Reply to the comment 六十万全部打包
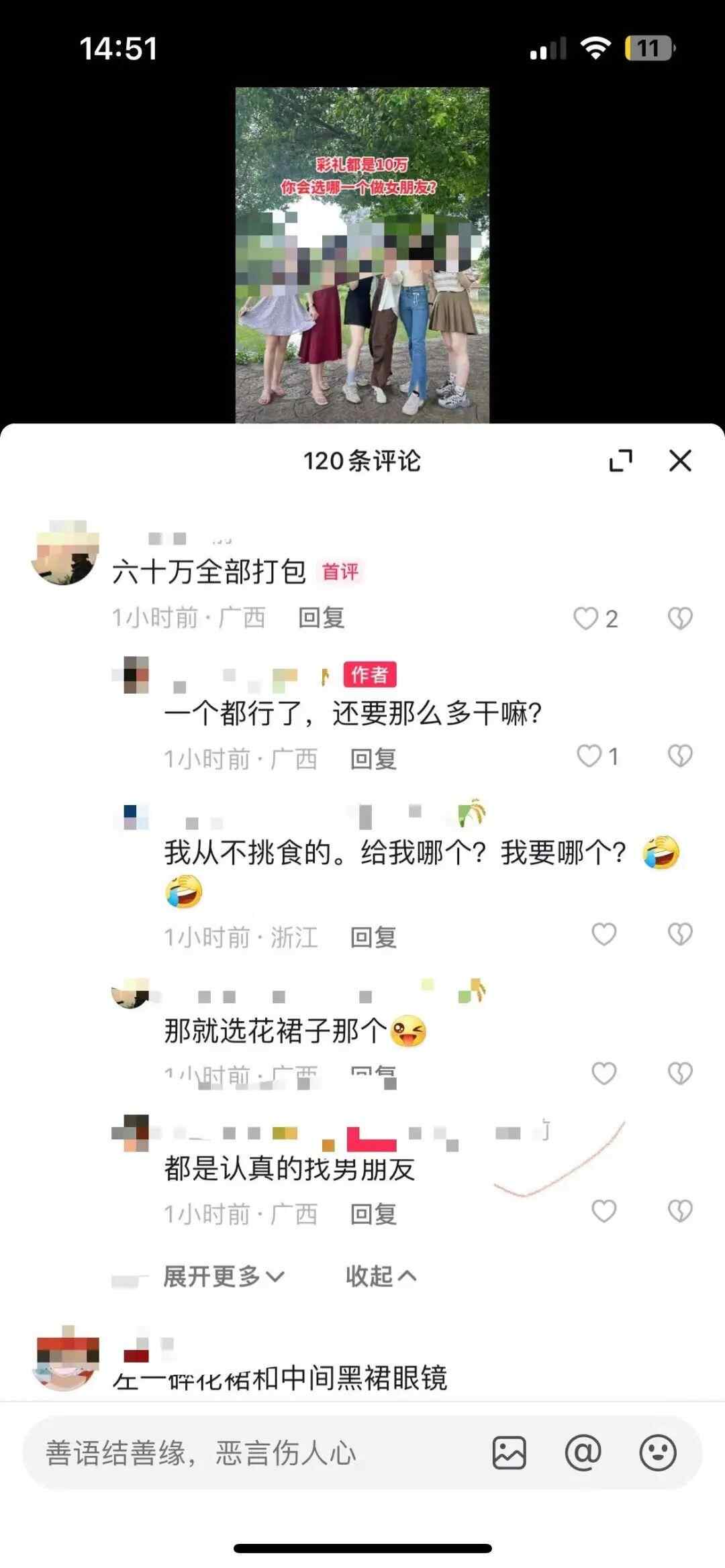The width and height of the screenshot is (725, 1568). (321, 618)
